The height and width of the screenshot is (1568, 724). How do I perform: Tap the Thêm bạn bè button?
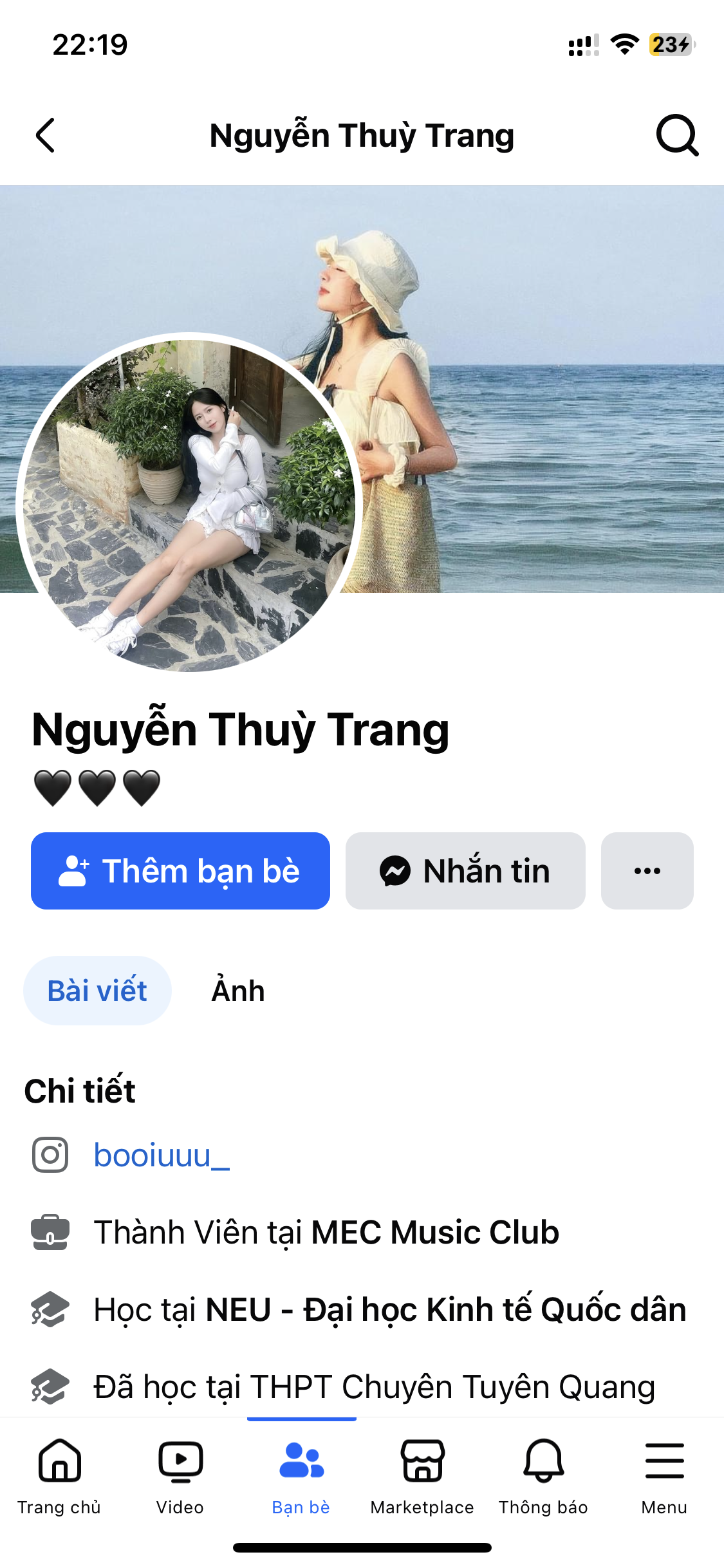tap(180, 871)
